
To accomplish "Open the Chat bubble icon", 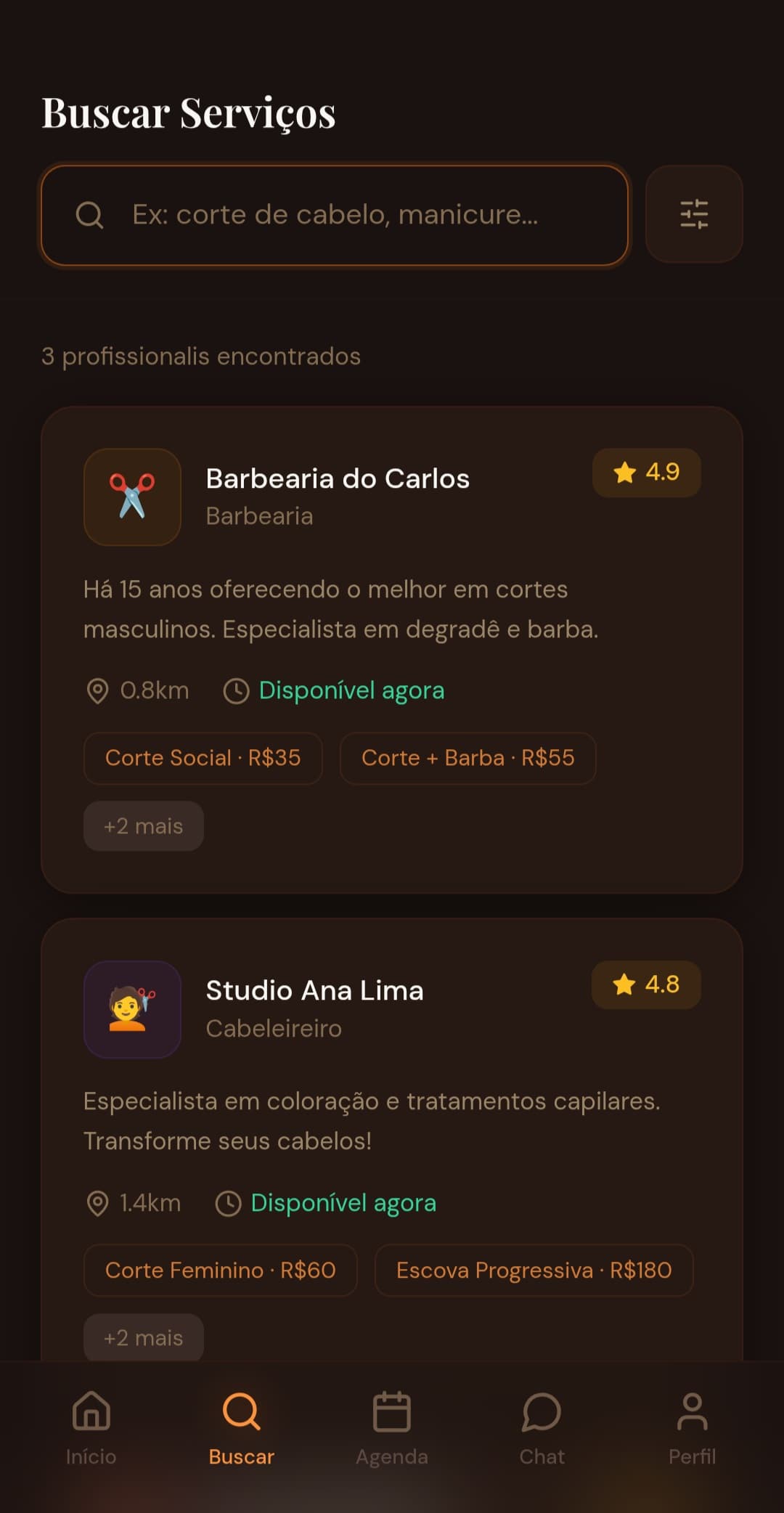I will (x=542, y=1412).
